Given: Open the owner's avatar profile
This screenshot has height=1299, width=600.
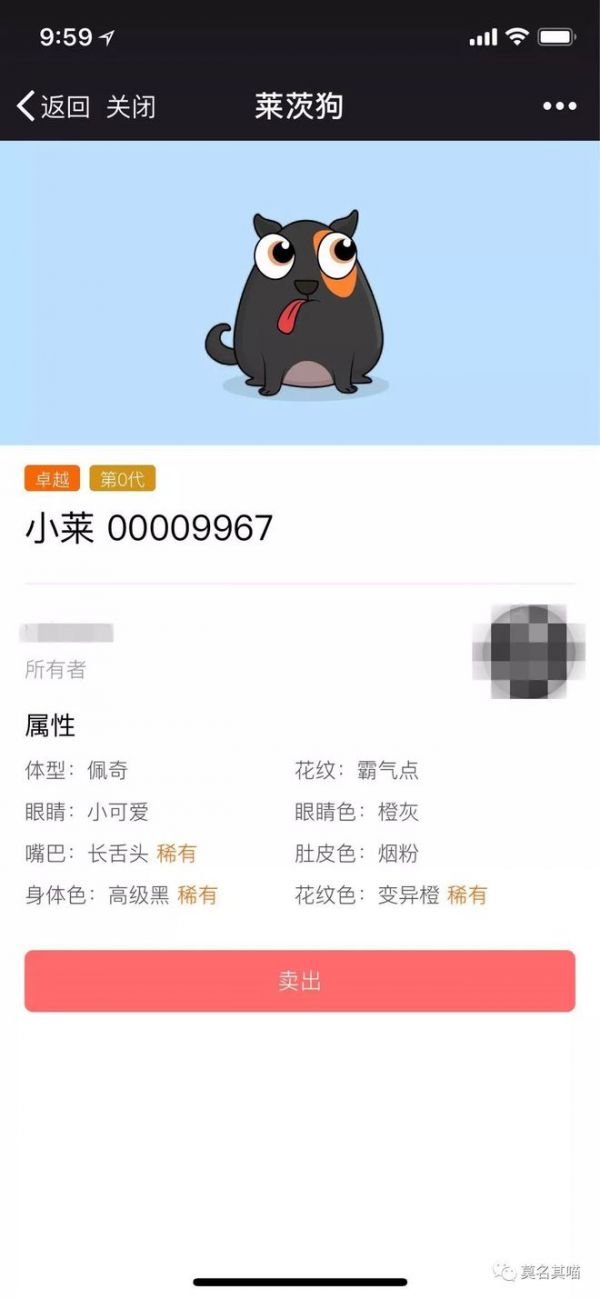Looking at the screenshot, I should coord(530,652).
